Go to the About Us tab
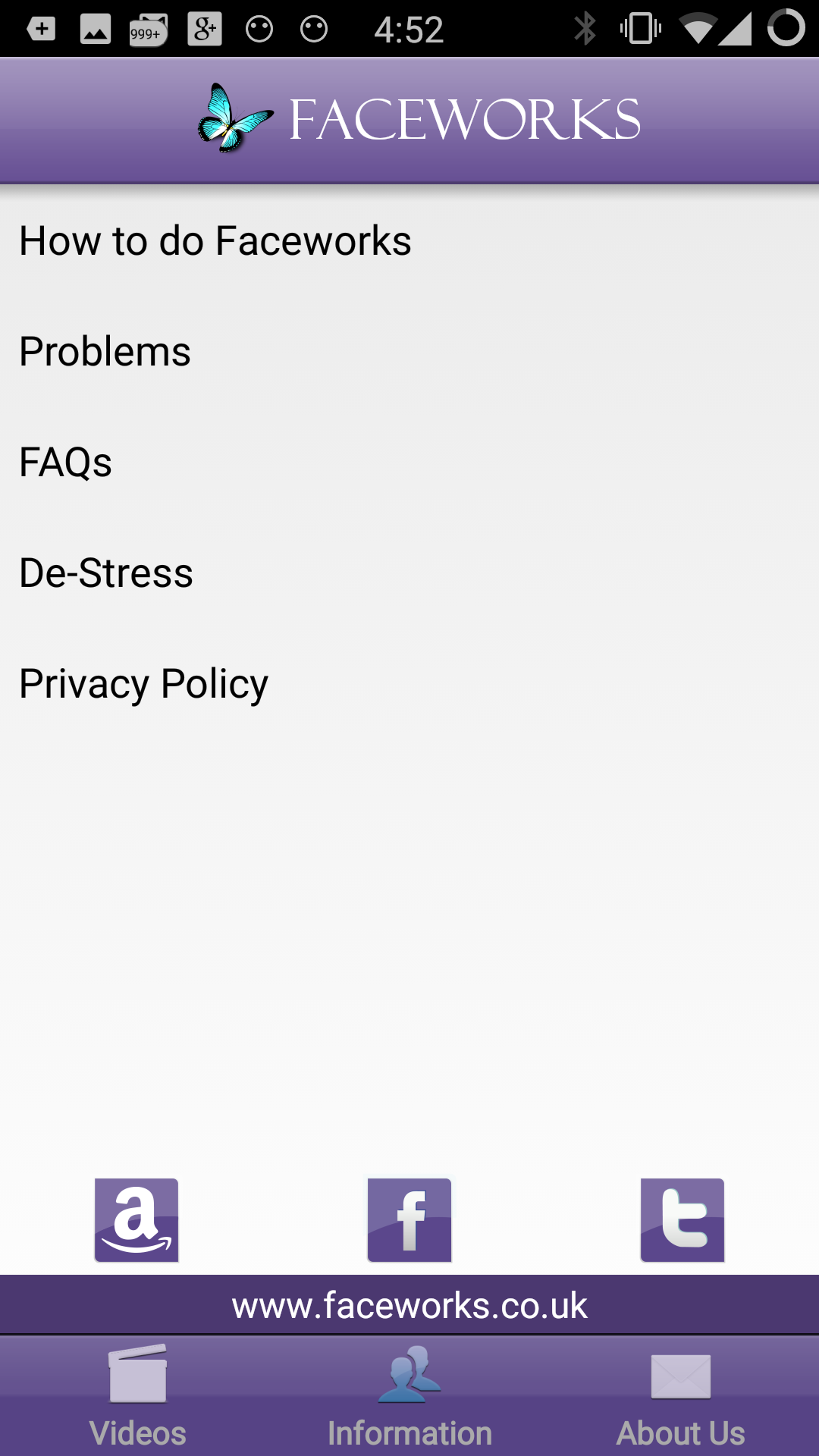Viewport: 819px width, 1456px height. pyautogui.click(x=681, y=1397)
